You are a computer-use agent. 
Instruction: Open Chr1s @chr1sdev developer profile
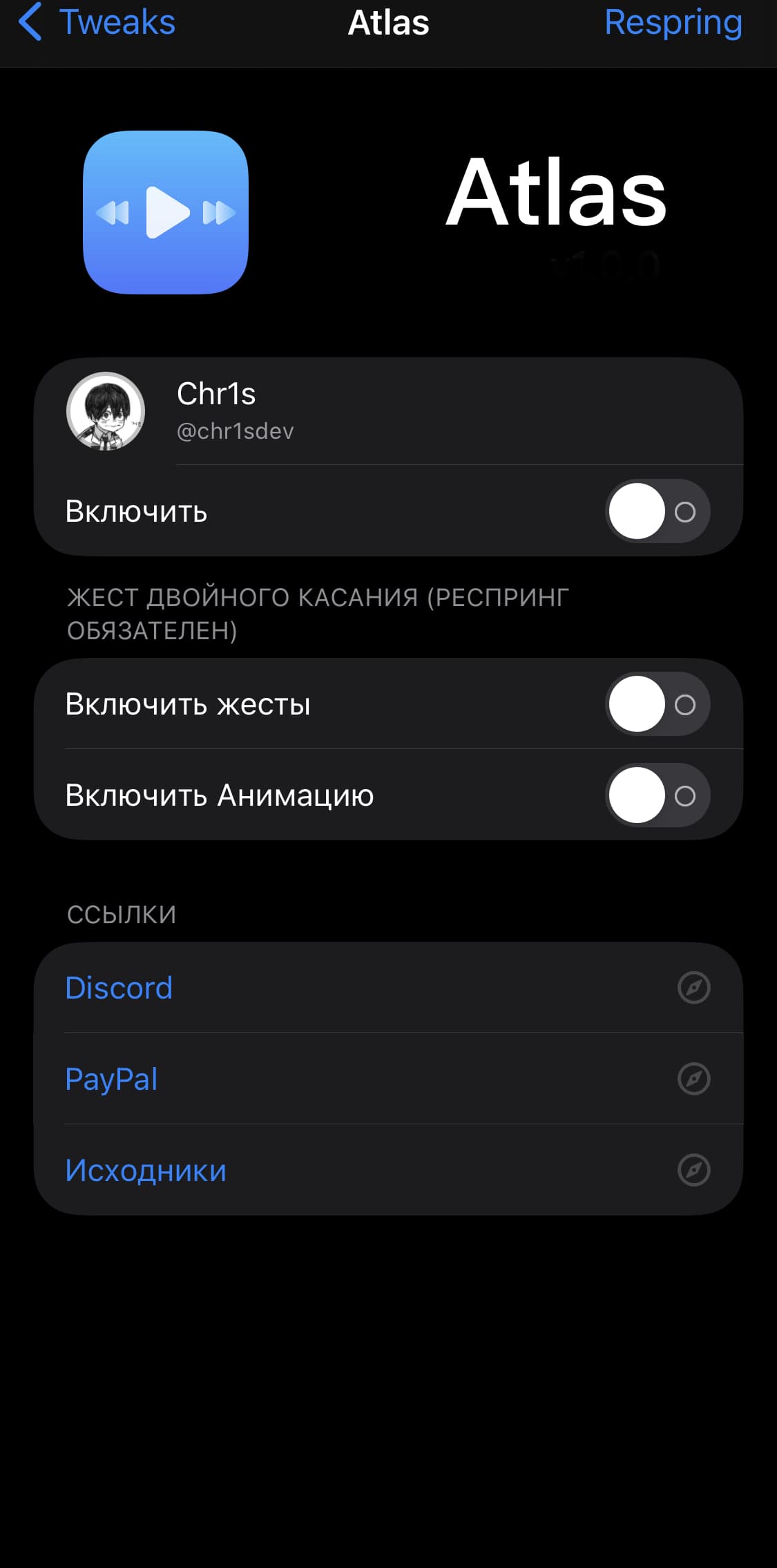click(x=387, y=411)
